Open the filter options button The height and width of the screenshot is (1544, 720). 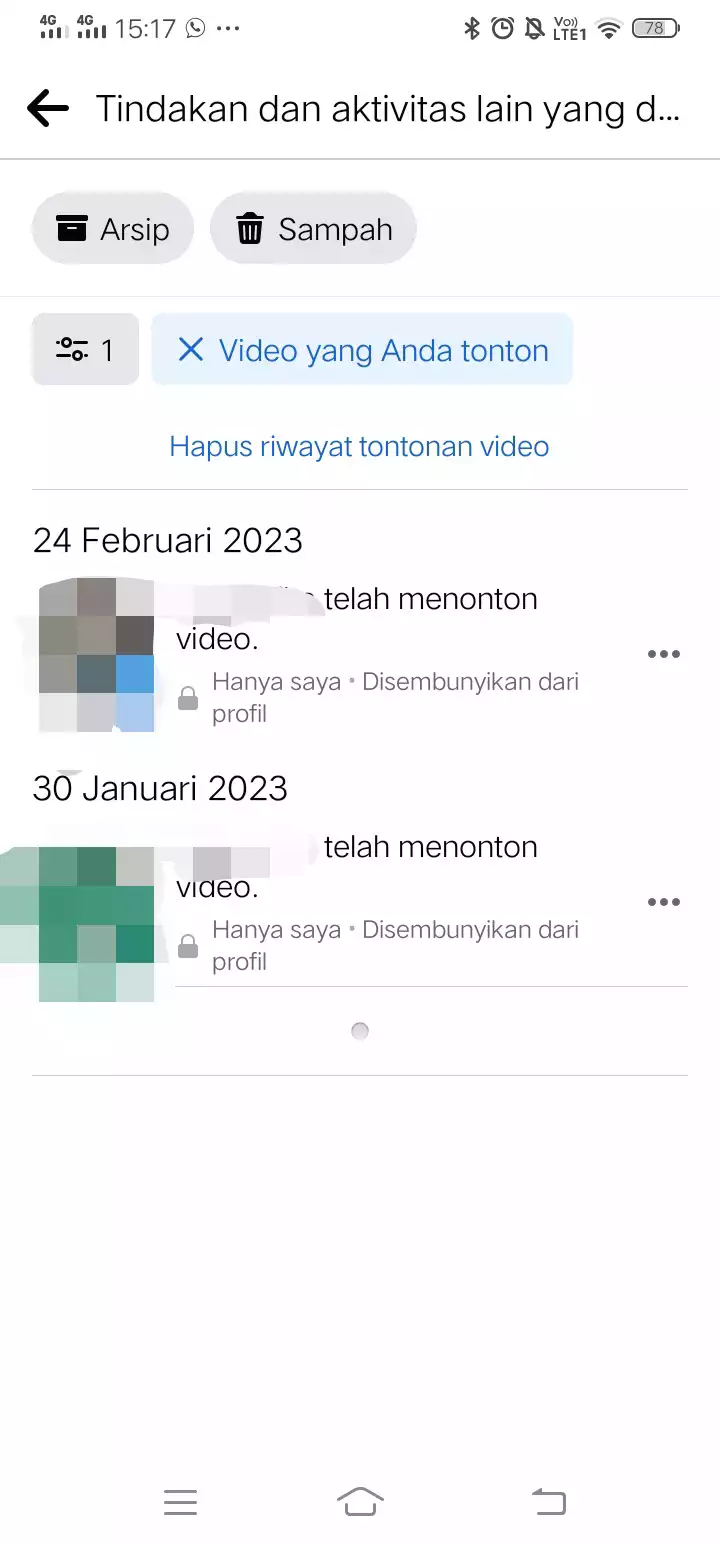click(85, 350)
